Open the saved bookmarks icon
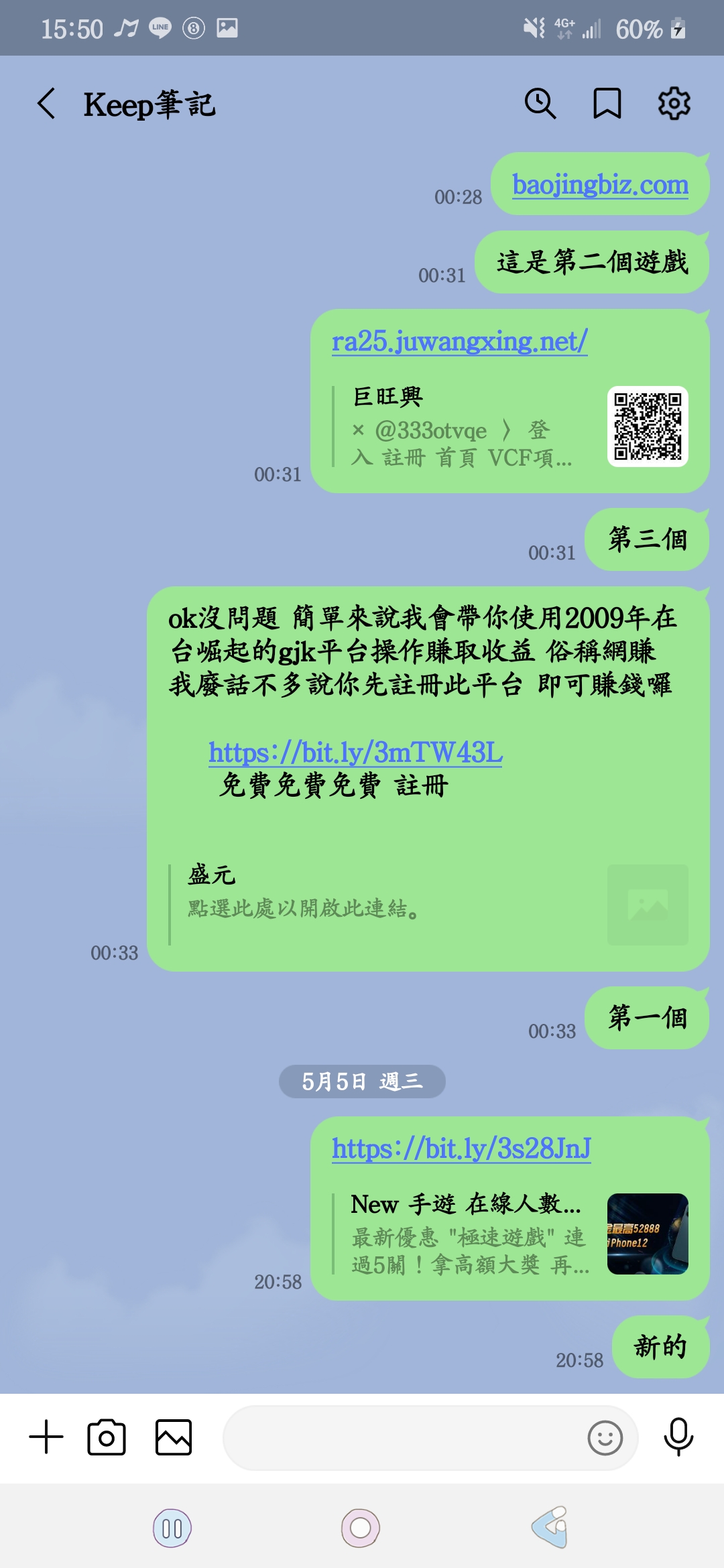This screenshot has height=1568, width=724. (607, 104)
